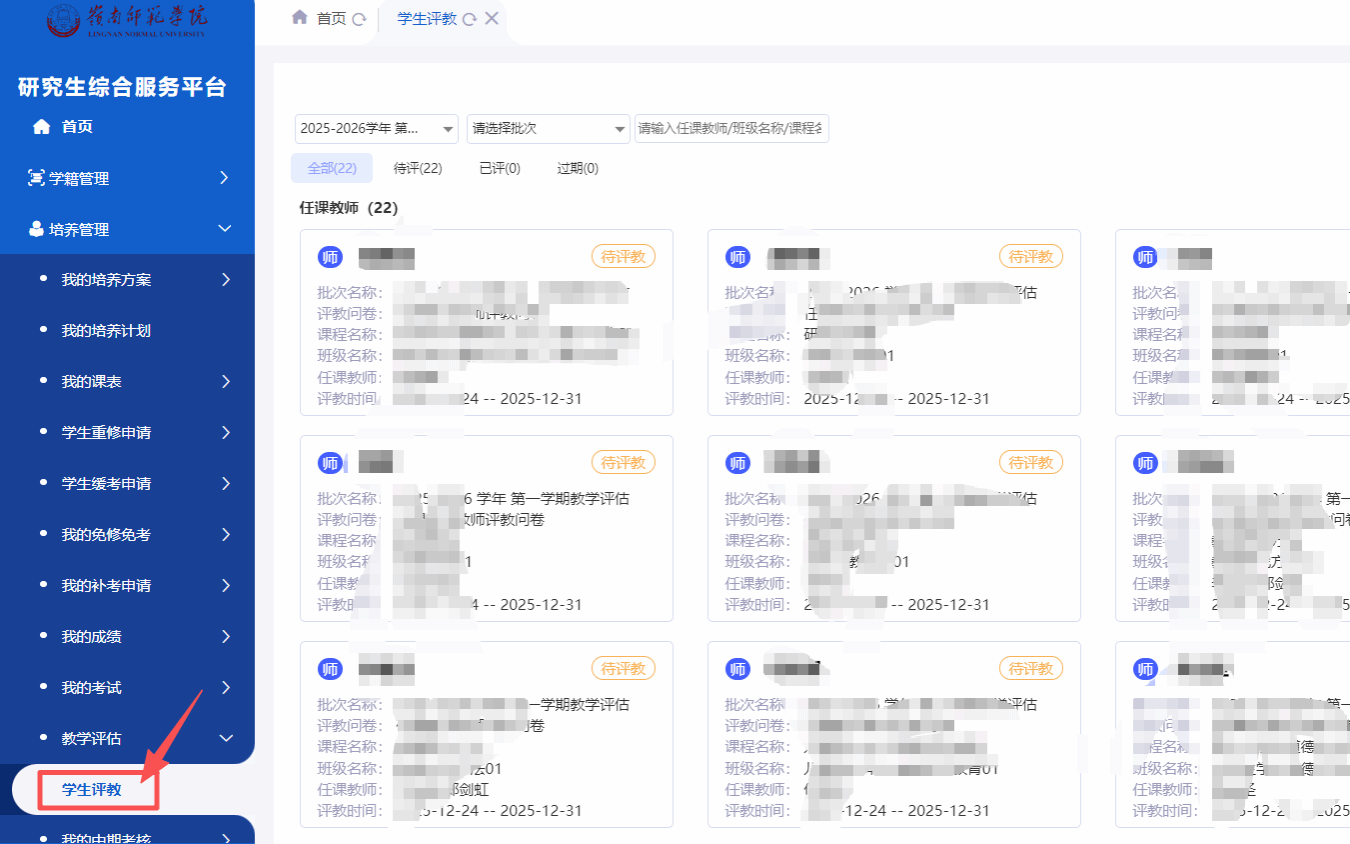
Task: Open the 2025-2026学年 semester dropdown
Action: click(376, 129)
